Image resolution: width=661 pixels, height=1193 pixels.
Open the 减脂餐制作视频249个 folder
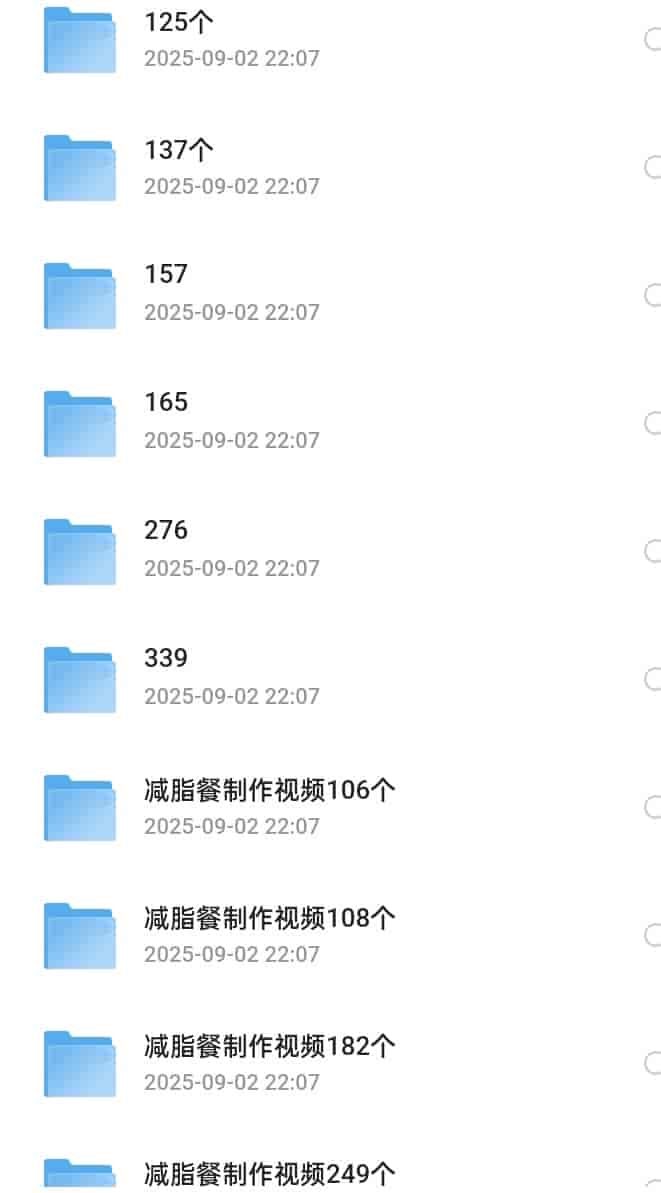point(270,1173)
